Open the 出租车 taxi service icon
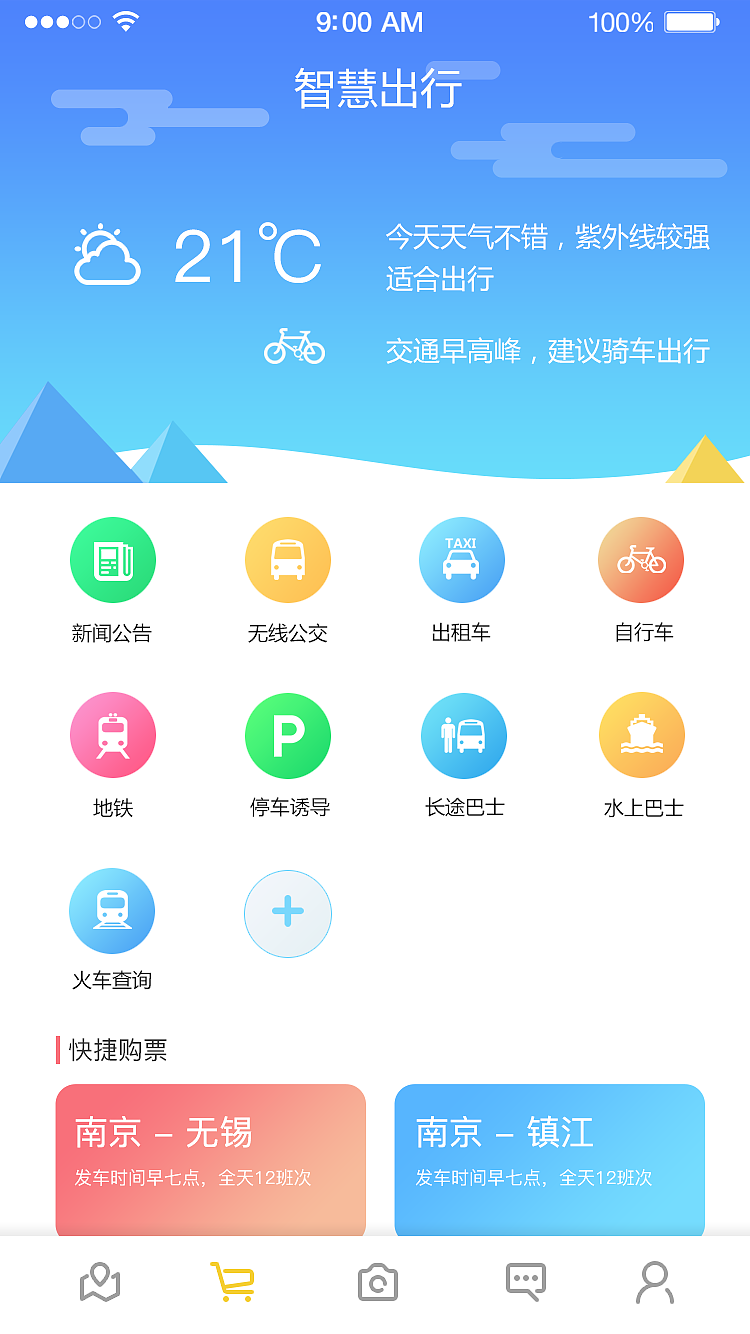 [x=462, y=559]
